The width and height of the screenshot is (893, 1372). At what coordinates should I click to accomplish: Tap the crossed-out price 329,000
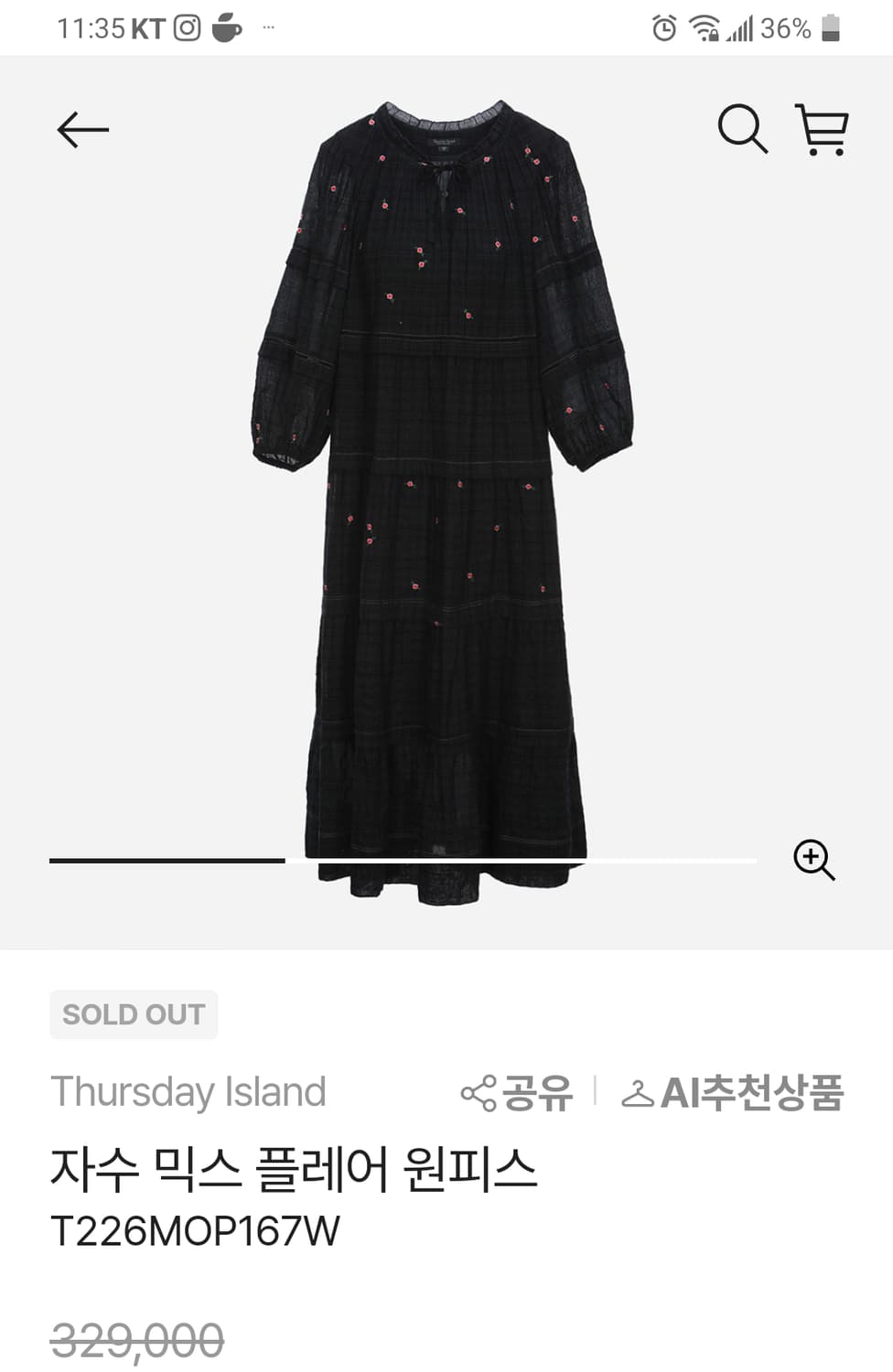point(135,1339)
